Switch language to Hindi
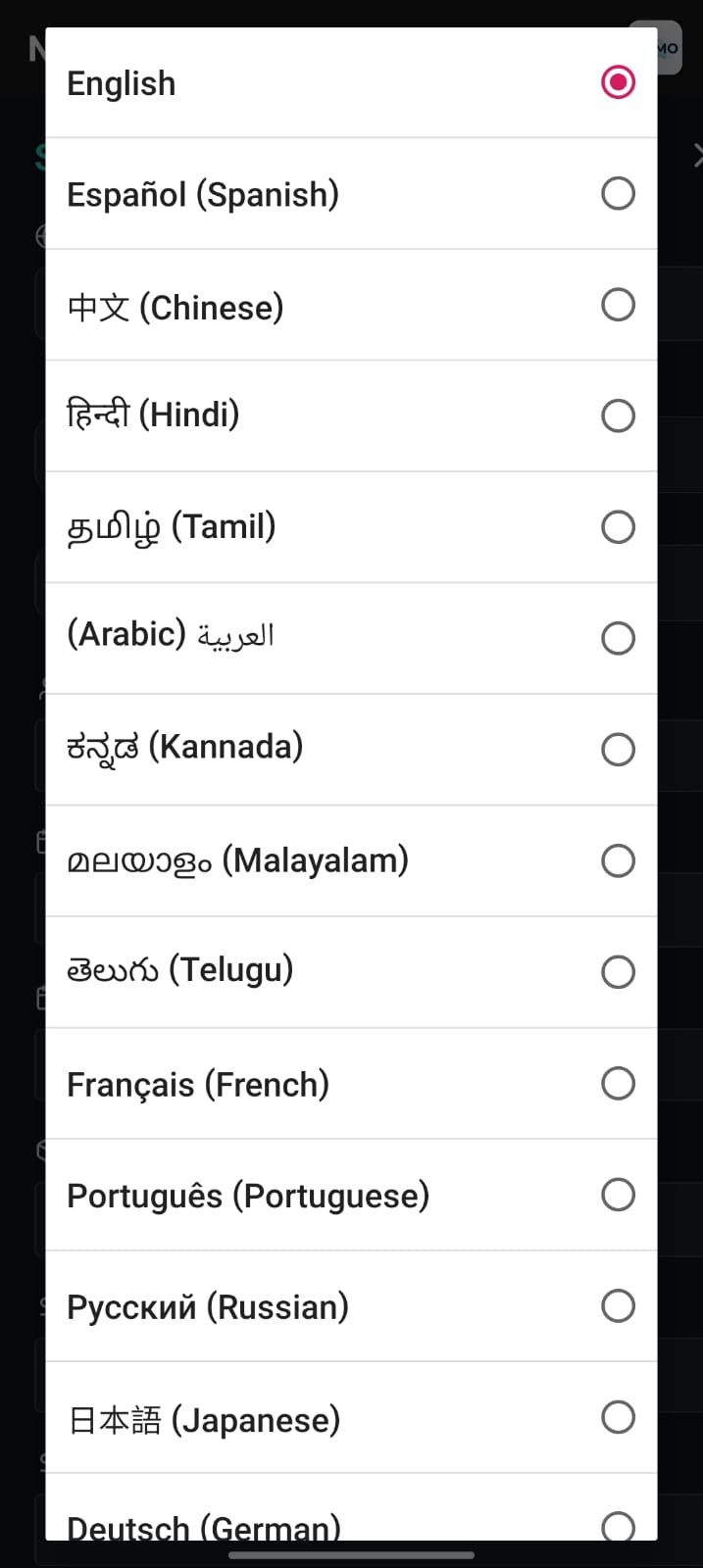 [618, 416]
